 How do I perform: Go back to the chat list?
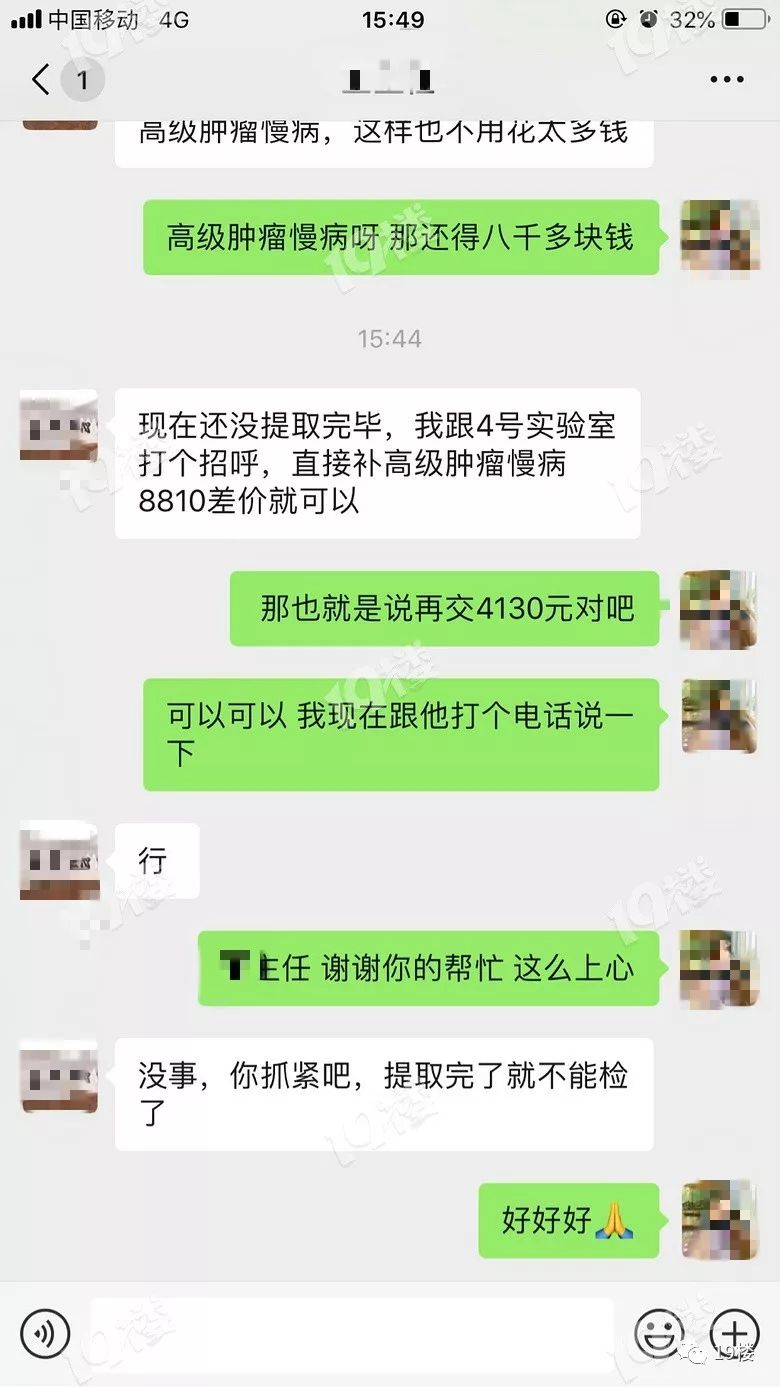click(x=42, y=80)
